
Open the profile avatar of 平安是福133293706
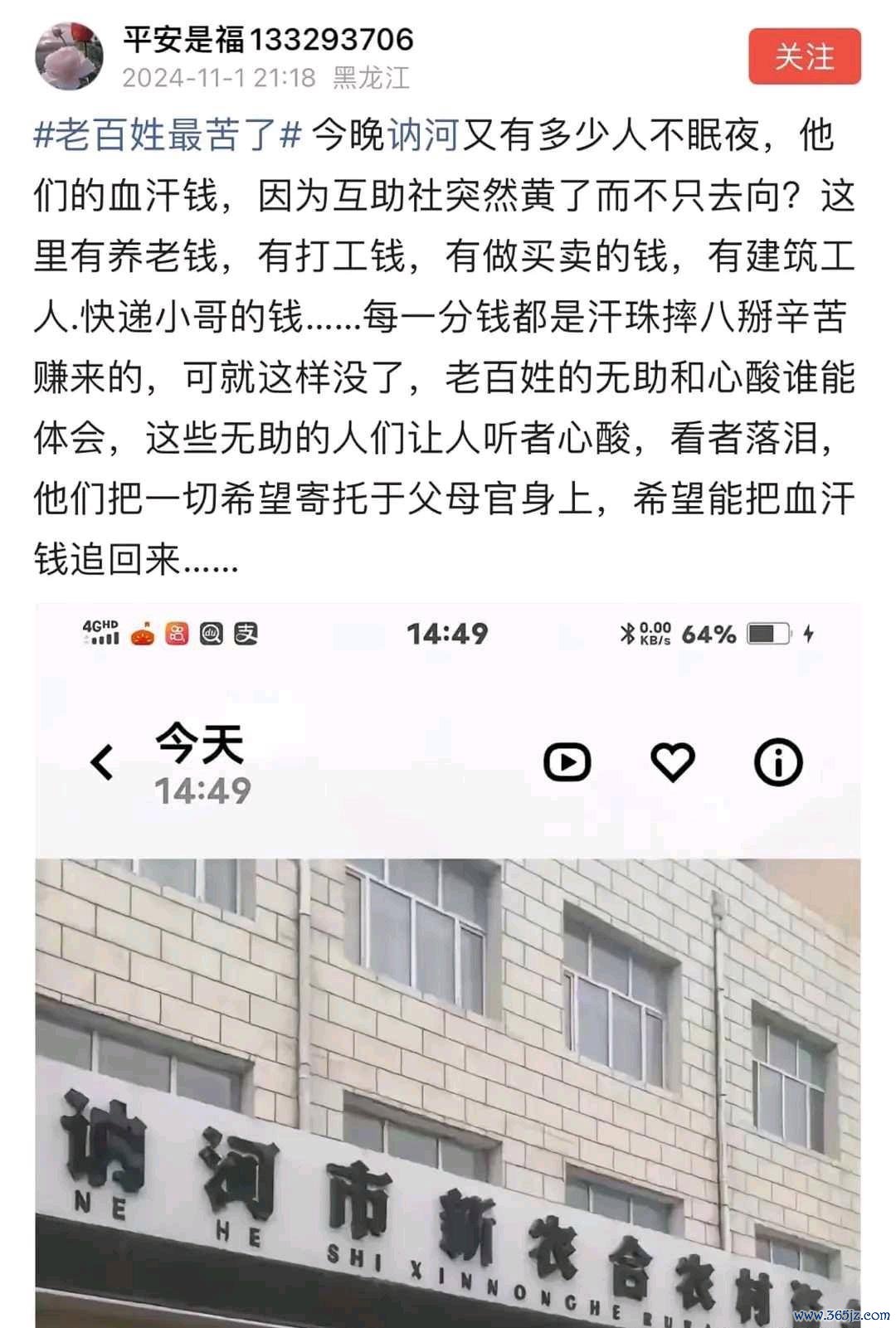click(x=69, y=56)
